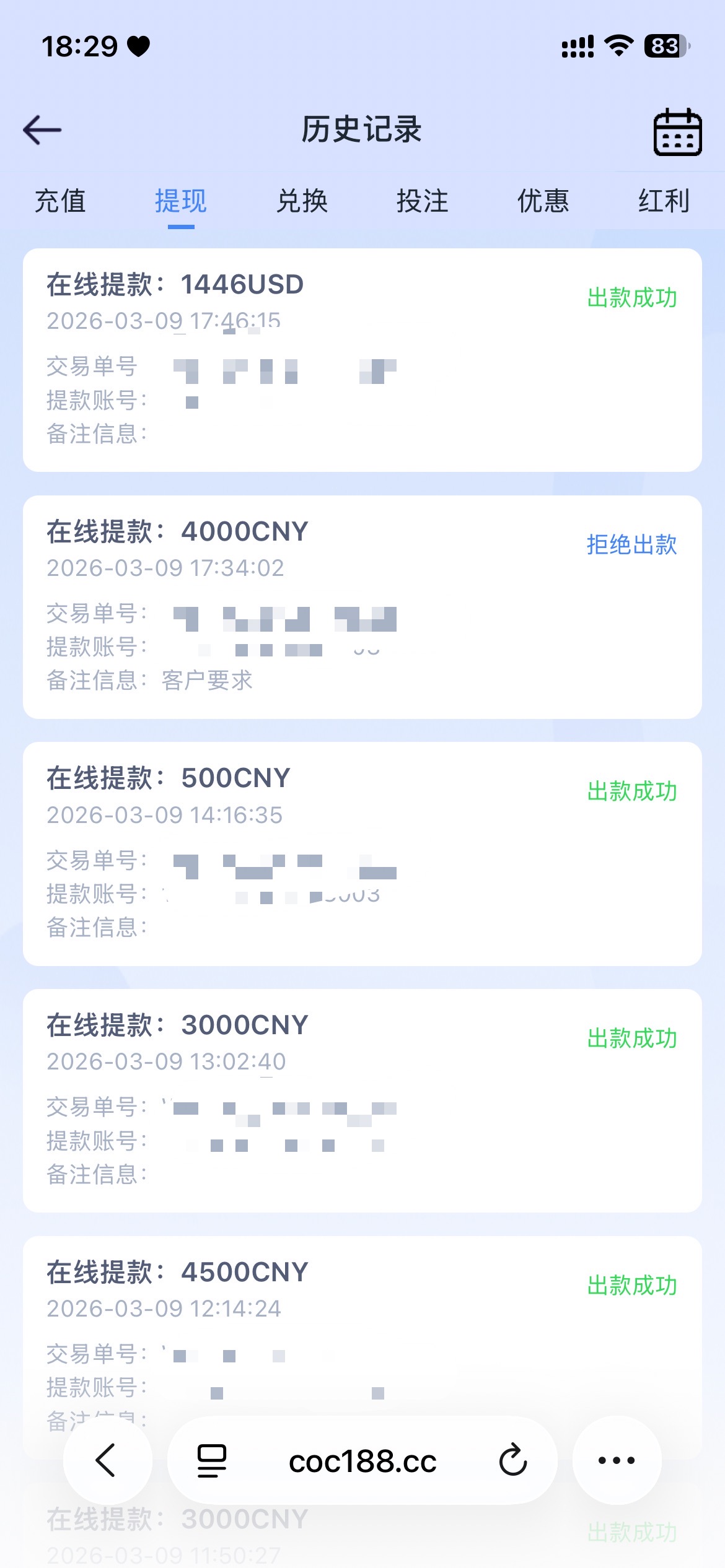Switch to the 充值 tab

tap(60, 201)
